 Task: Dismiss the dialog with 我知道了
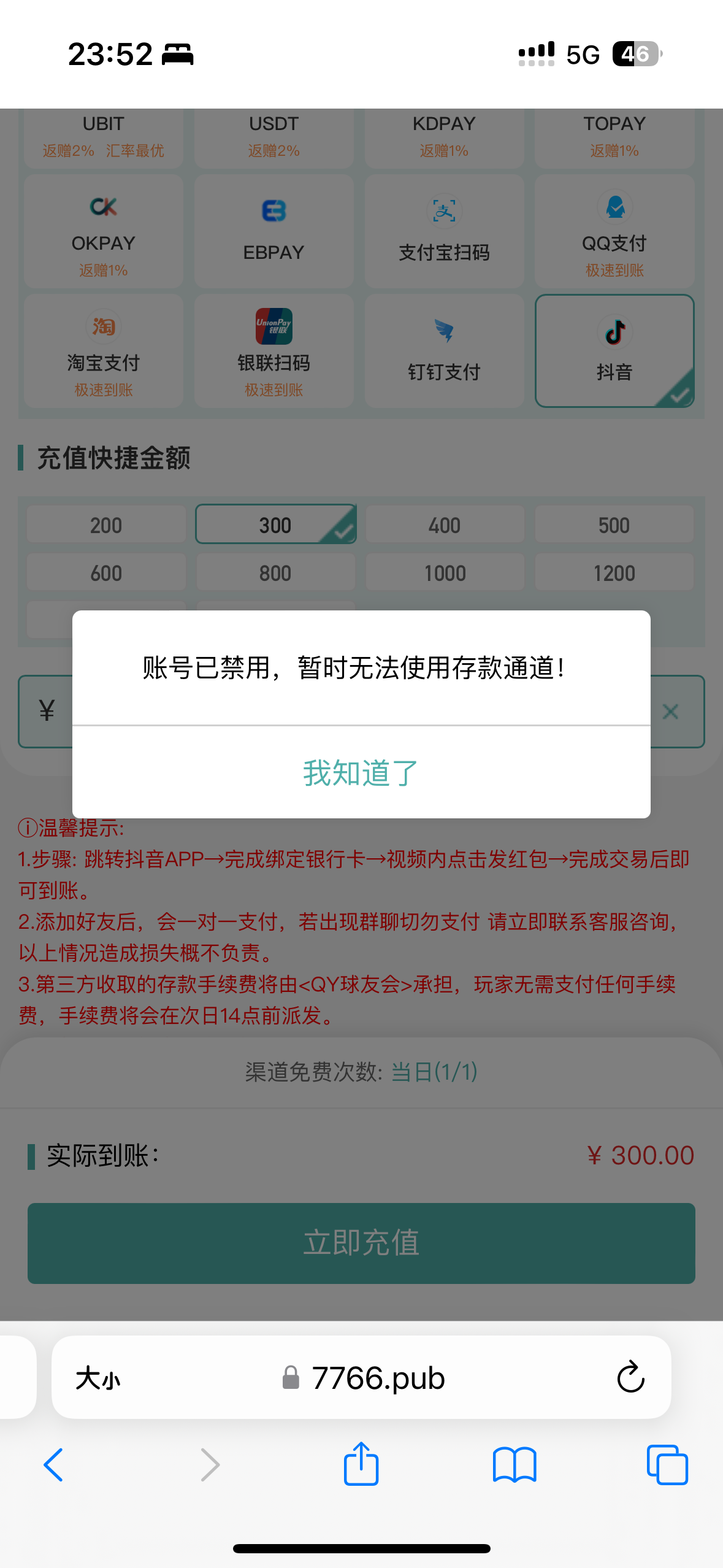[361, 772]
